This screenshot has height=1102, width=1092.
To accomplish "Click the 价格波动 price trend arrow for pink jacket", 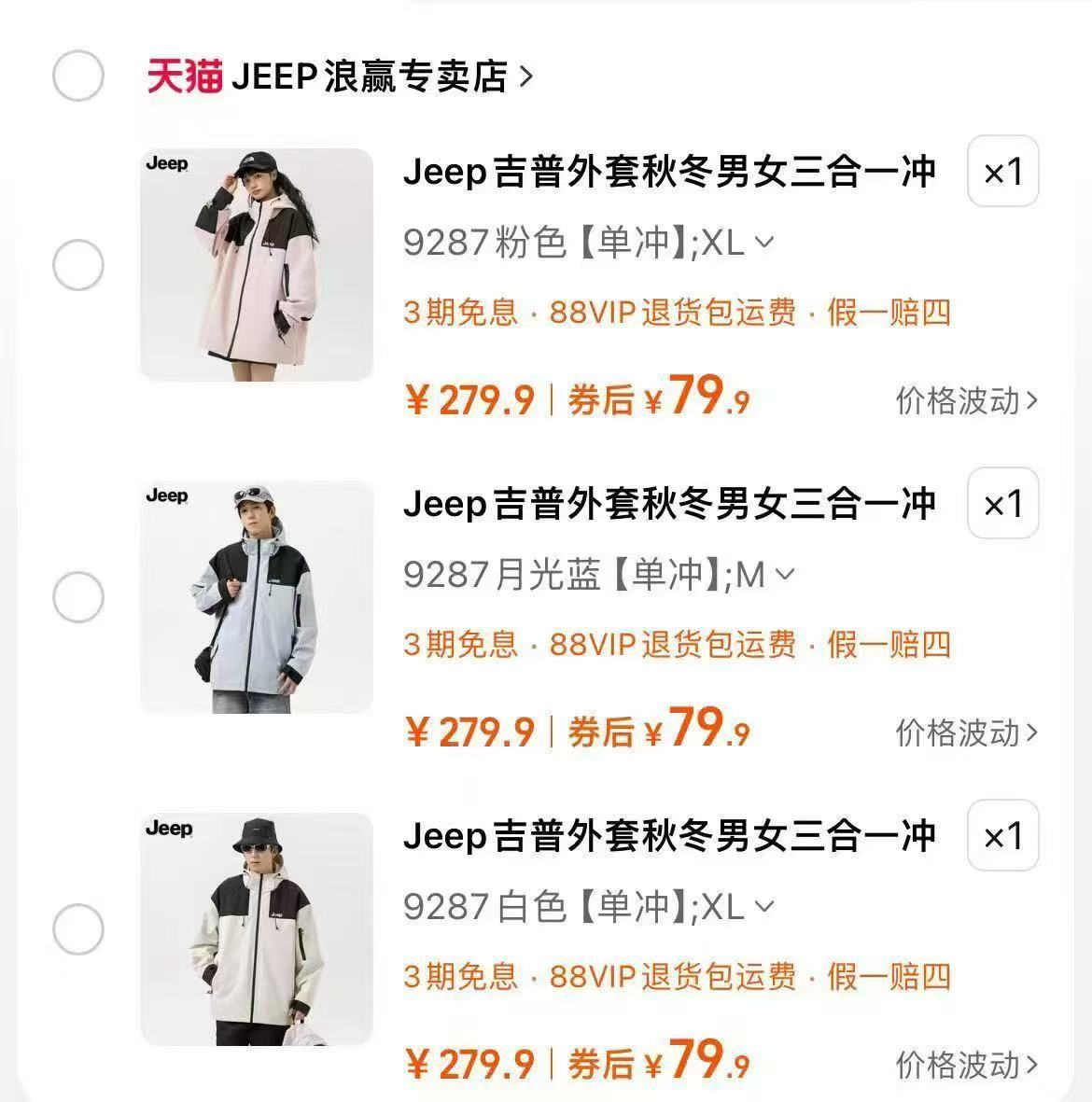I will pos(964,399).
